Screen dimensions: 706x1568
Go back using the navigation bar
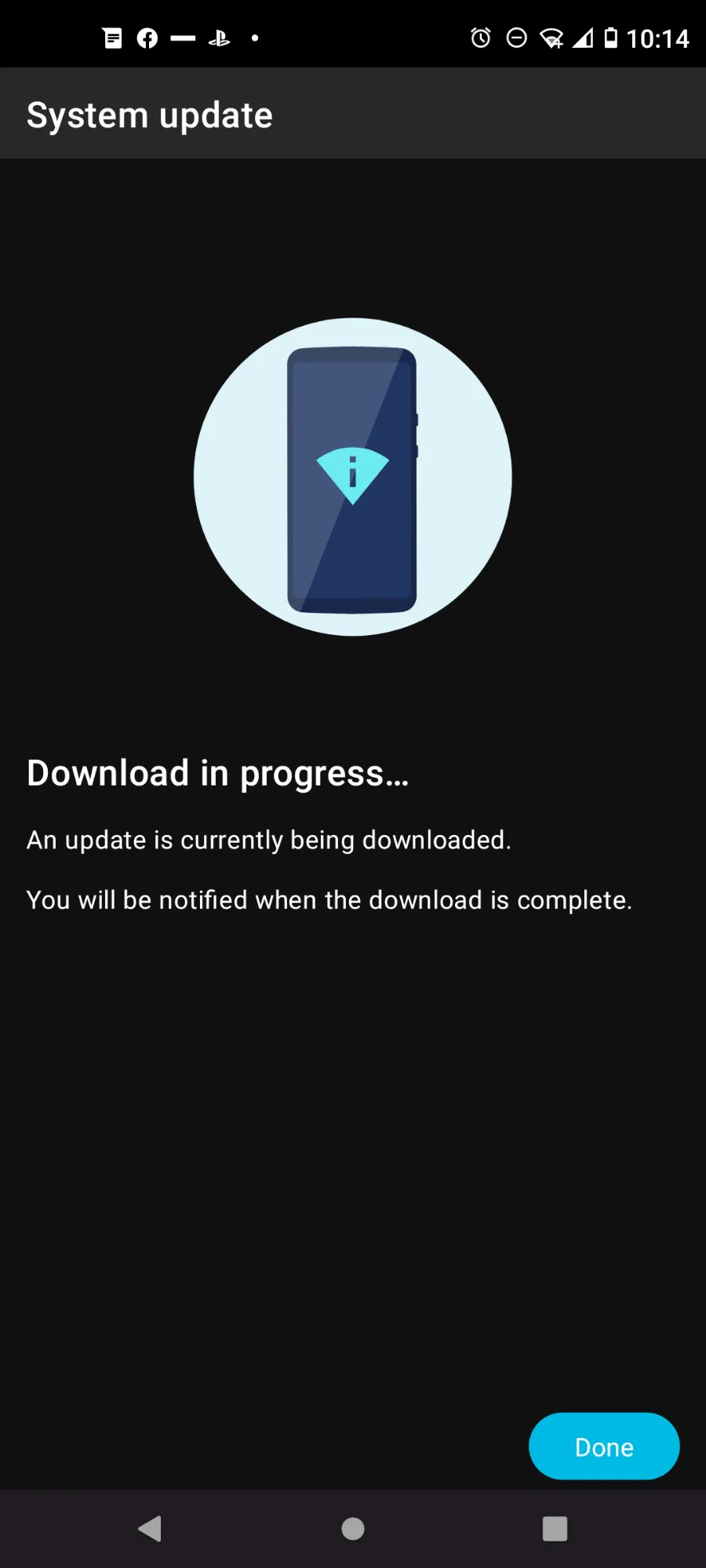[x=150, y=1529]
